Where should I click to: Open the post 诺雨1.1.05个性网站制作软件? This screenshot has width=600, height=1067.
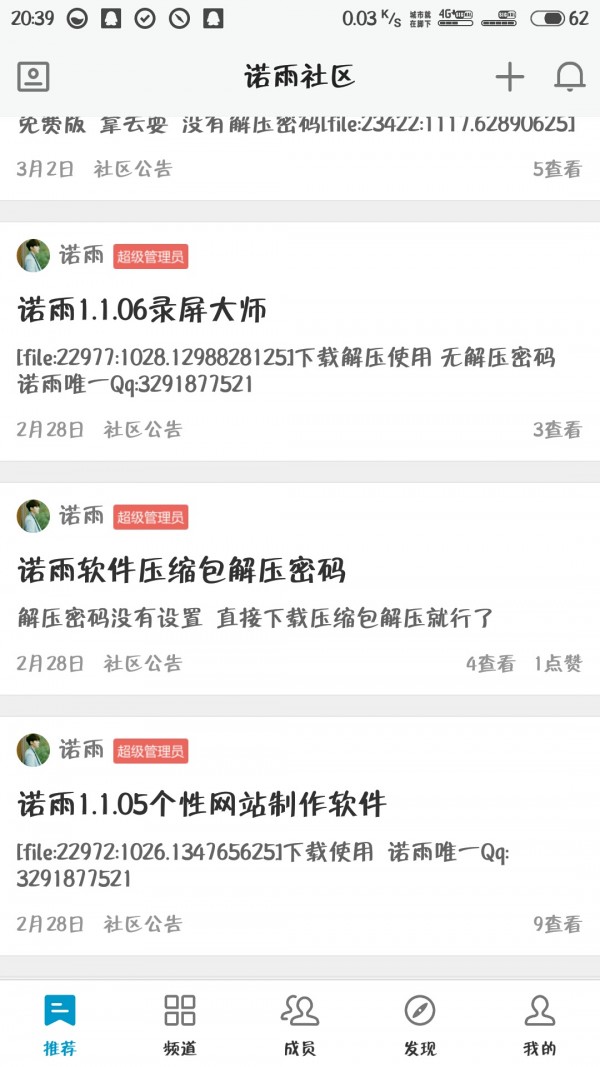coord(202,804)
